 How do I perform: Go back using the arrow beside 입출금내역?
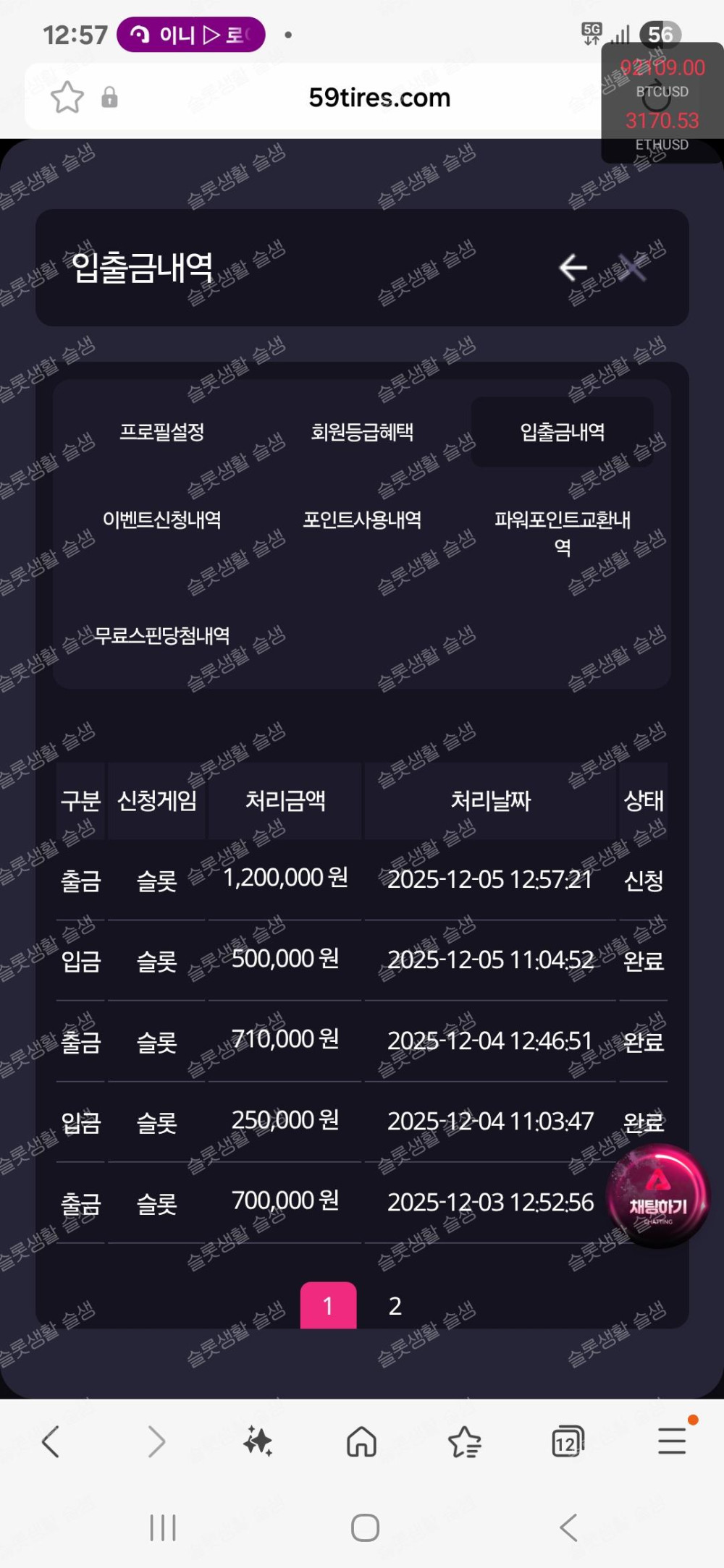[x=573, y=268]
